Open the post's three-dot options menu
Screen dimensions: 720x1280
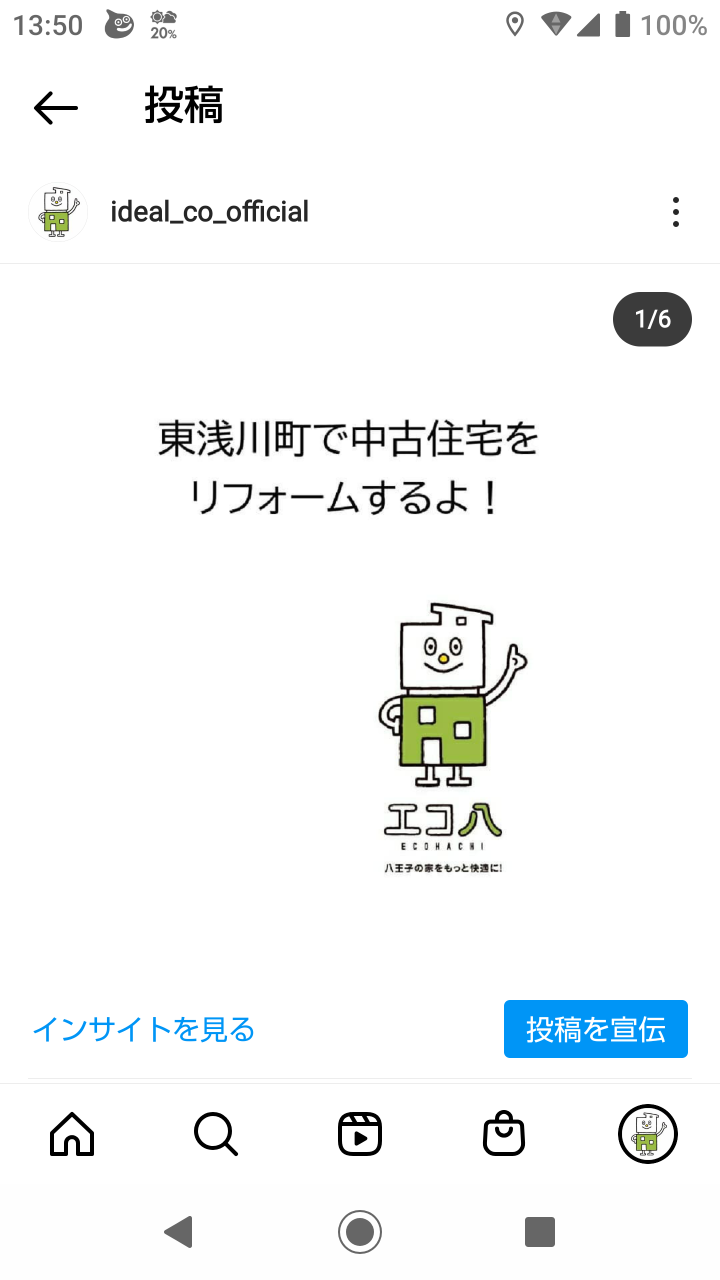[676, 212]
